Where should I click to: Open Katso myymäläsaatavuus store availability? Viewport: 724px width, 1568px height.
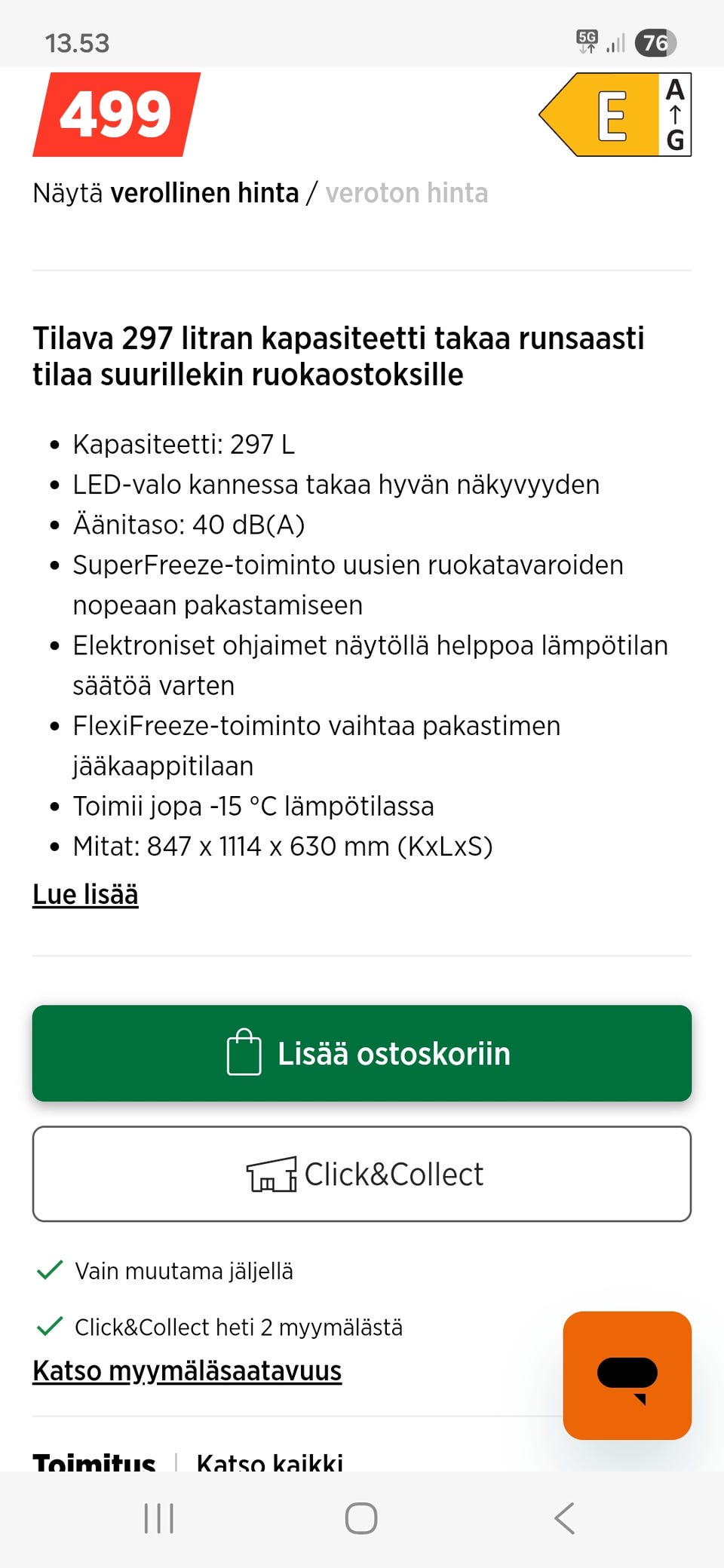click(x=187, y=1370)
